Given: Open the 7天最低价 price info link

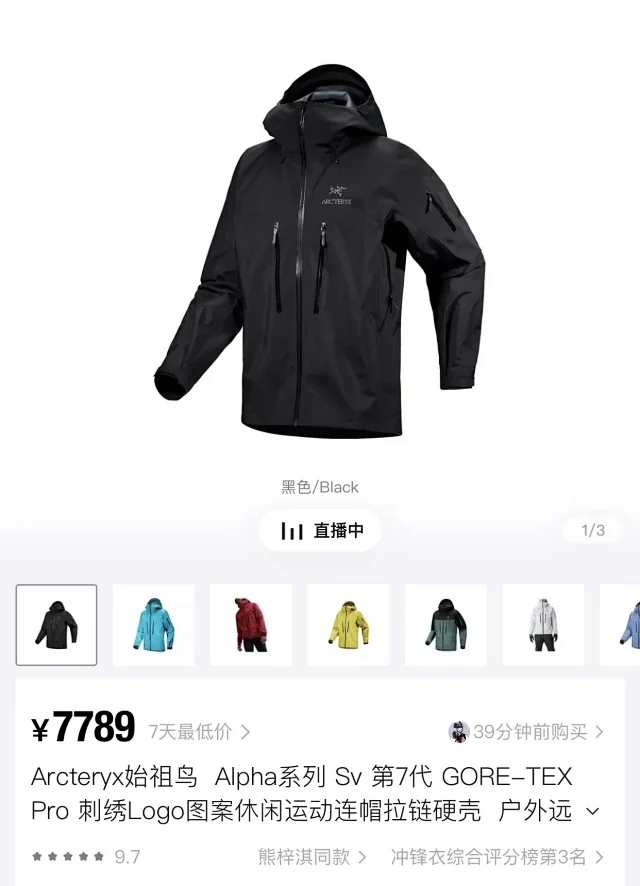Looking at the screenshot, I should (x=199, y=731).
